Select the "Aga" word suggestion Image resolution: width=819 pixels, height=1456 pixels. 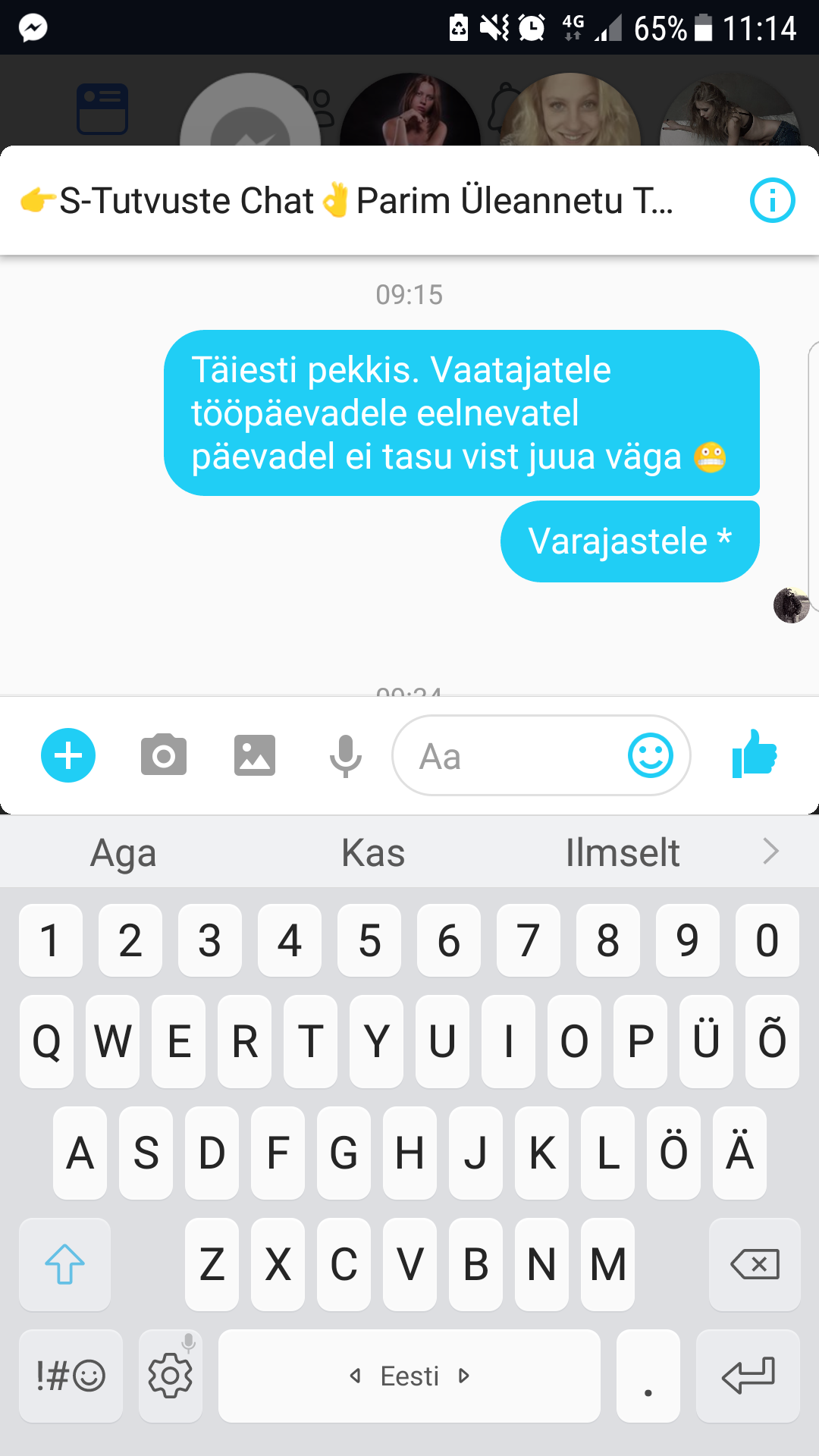click(x=124, y=852)
